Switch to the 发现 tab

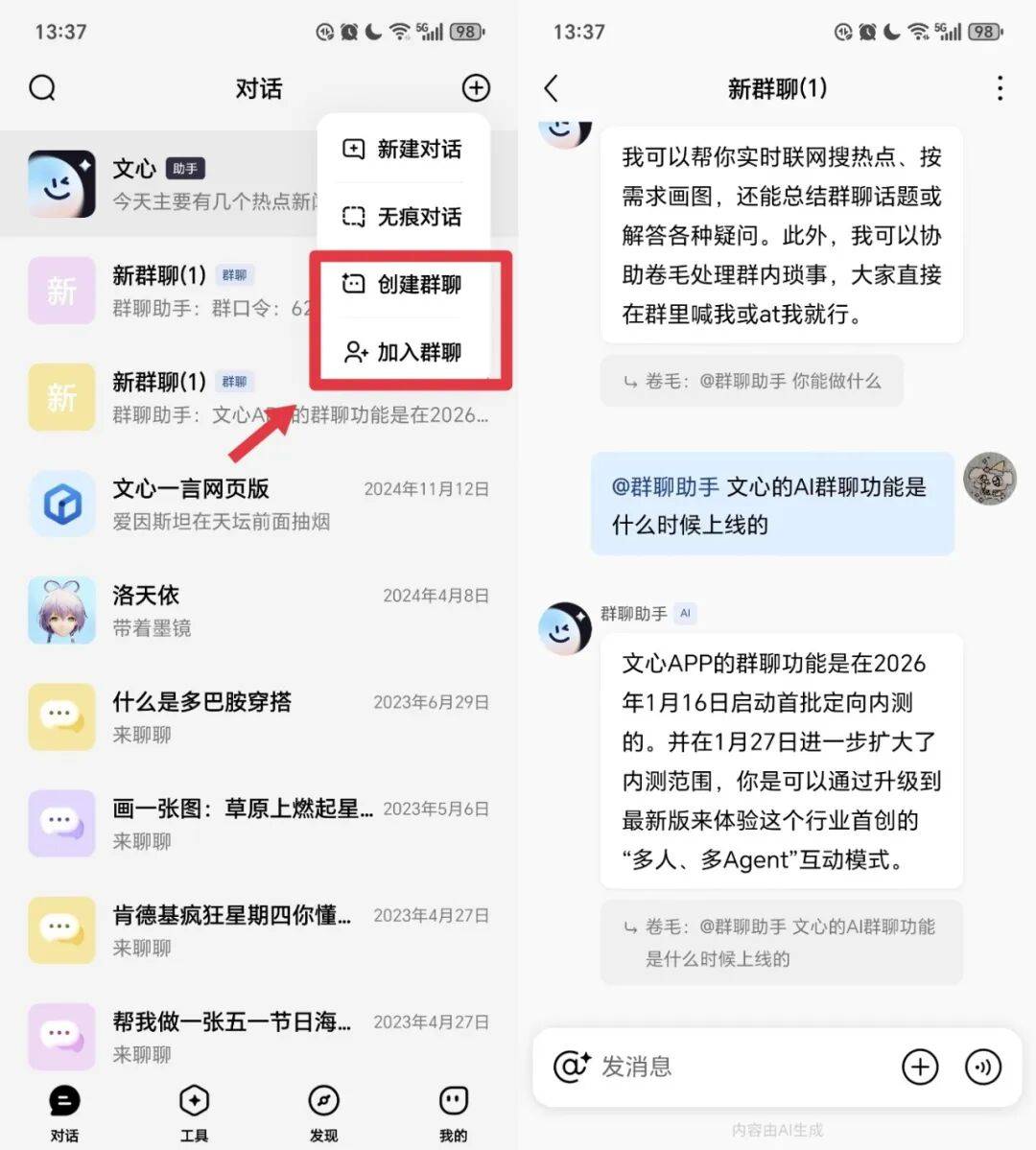(x=323, y=1113)
